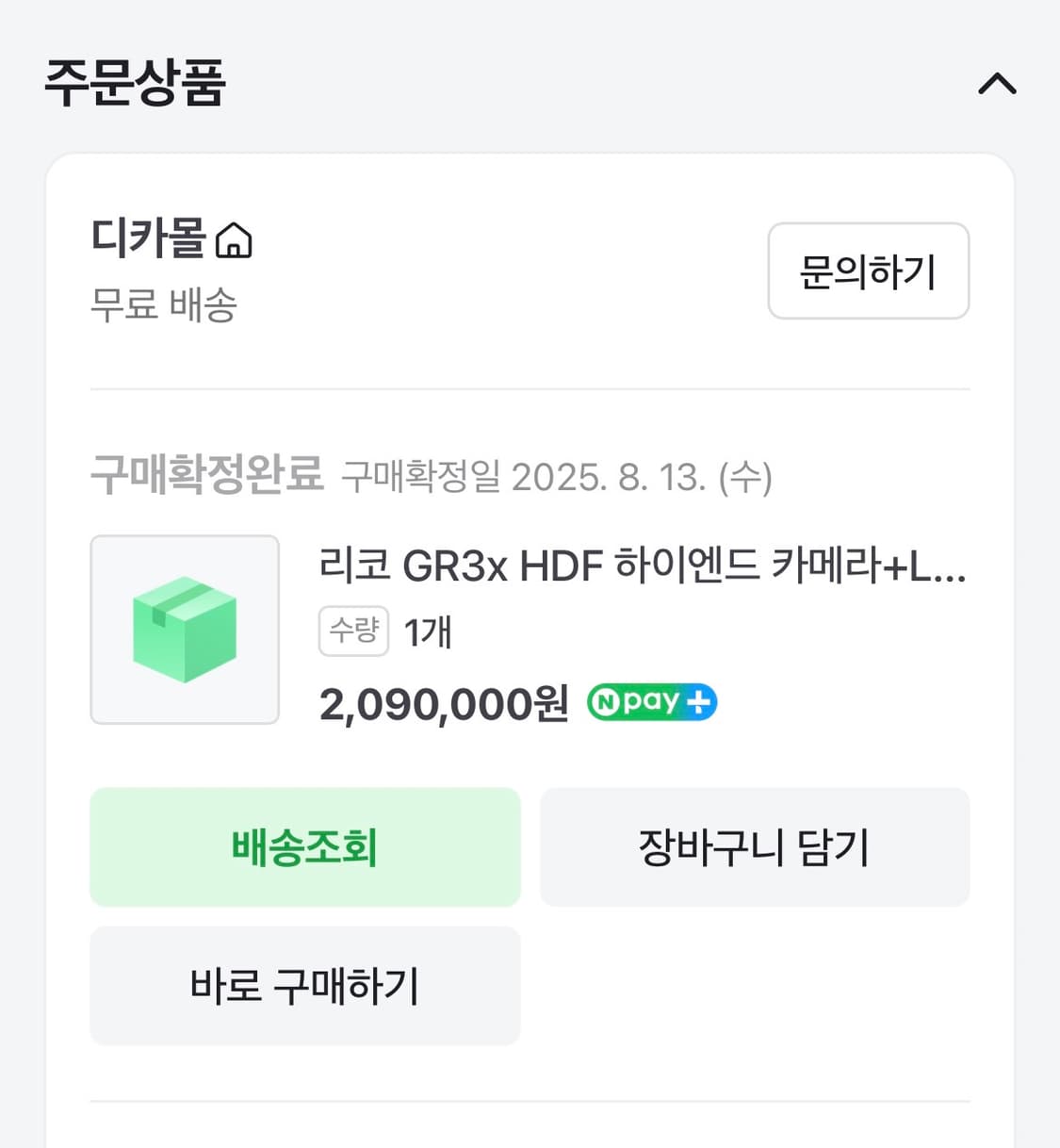Select the shopping cart icon via 장바구니 담기
Screen dimensions: 1060x1148
pyautogui.click(x=754, y=846)
